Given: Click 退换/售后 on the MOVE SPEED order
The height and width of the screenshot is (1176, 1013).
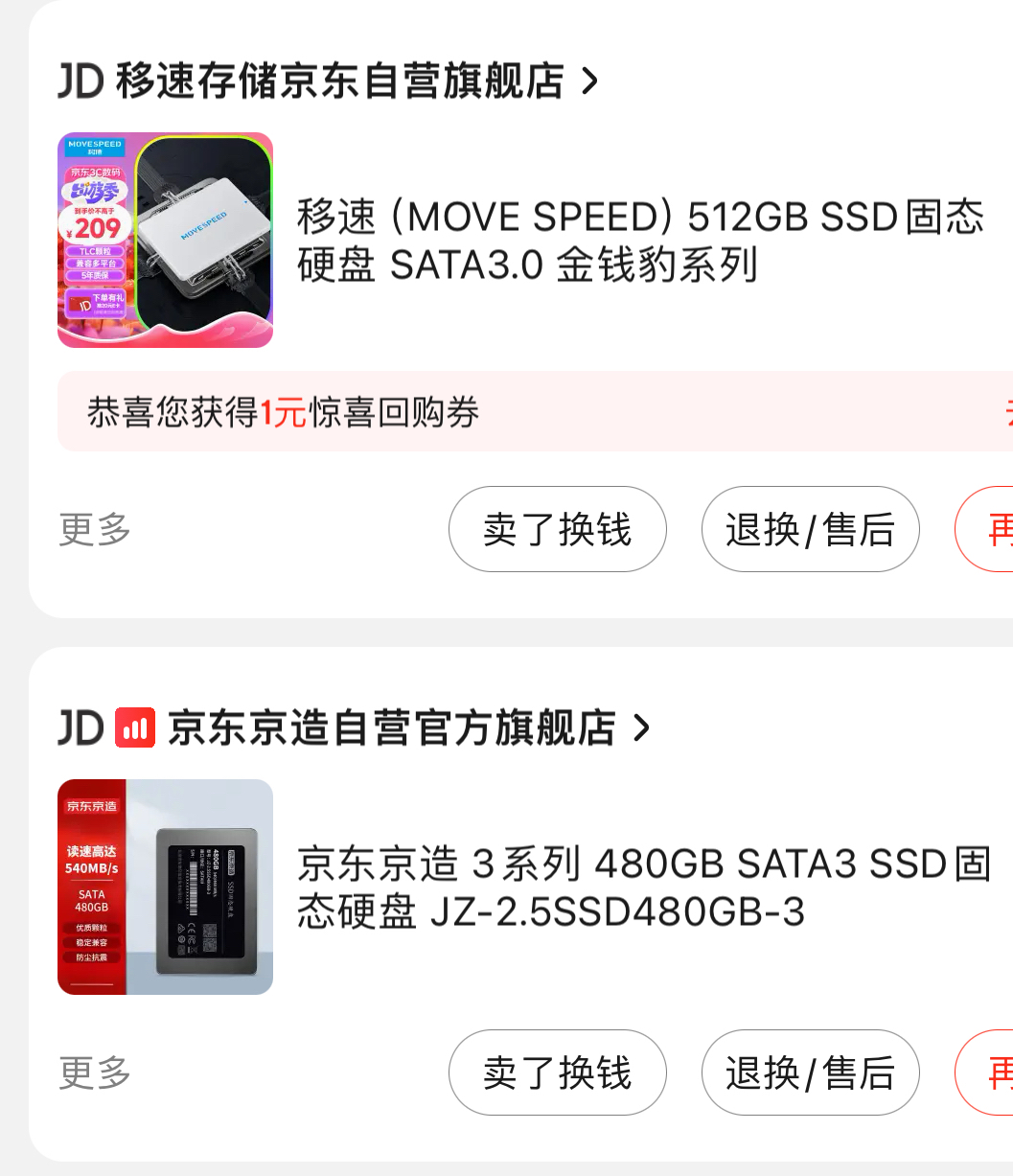Looking at the screenshot, I should [x=810, y=529].
